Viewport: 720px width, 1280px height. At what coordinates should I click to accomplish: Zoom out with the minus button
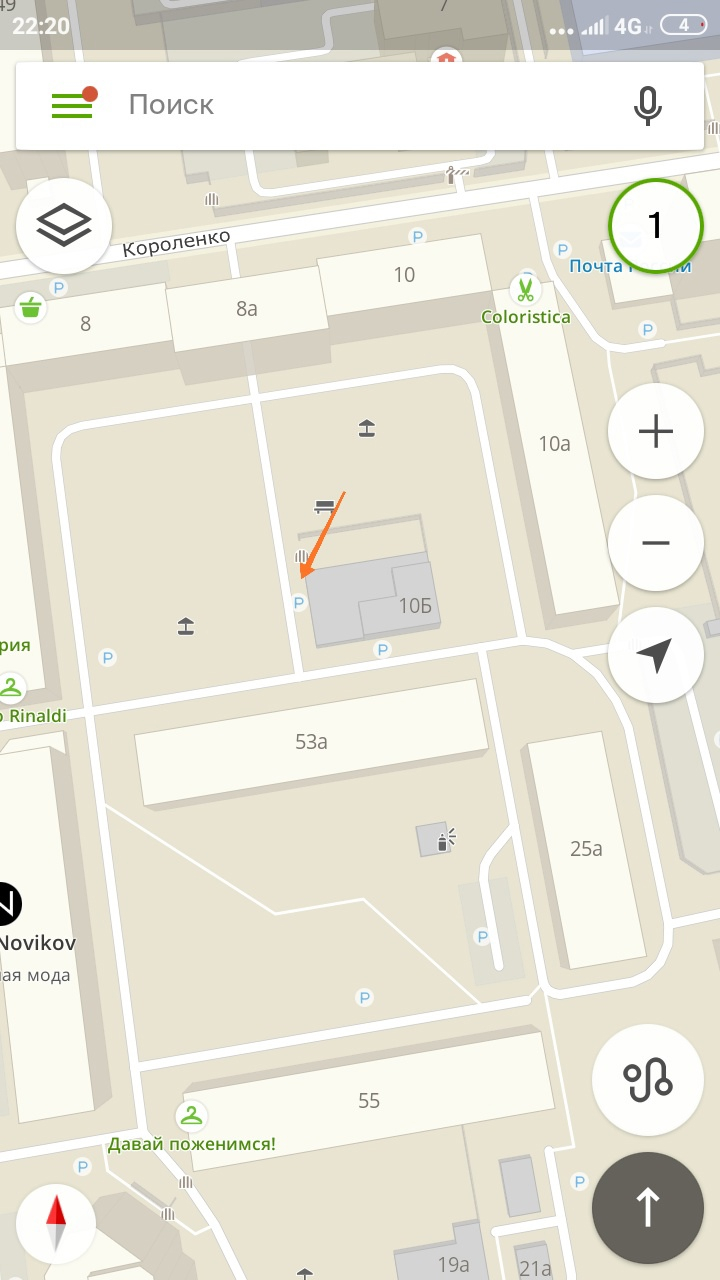pos(656,543)
